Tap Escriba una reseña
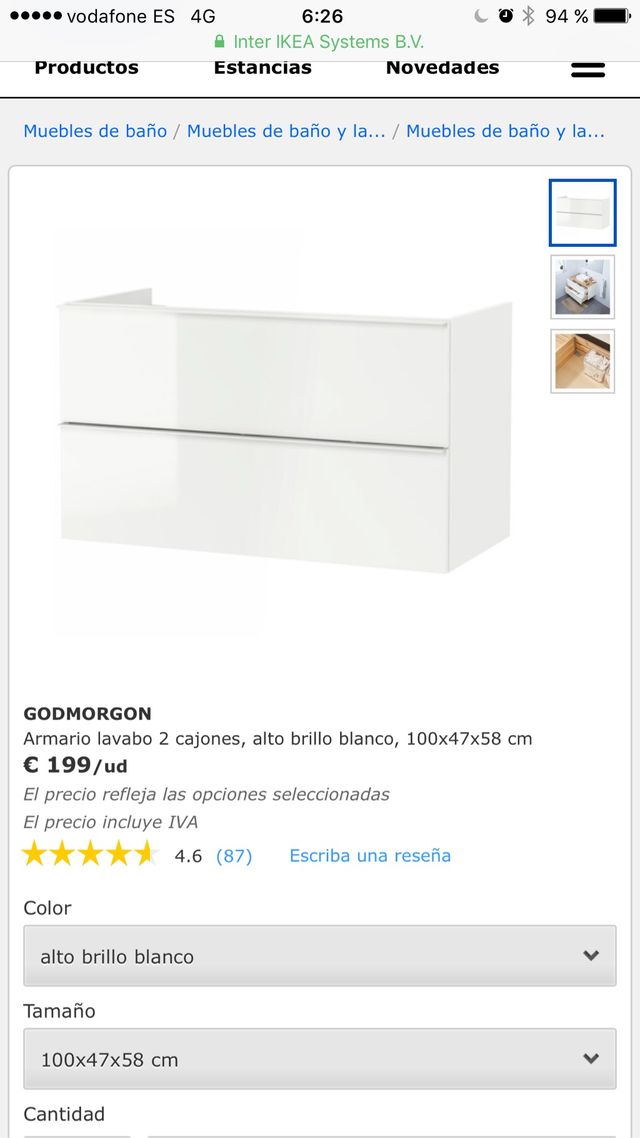The height and width of the screenshot is (1138, 640). pyautogui.click(x=370, y=856)
